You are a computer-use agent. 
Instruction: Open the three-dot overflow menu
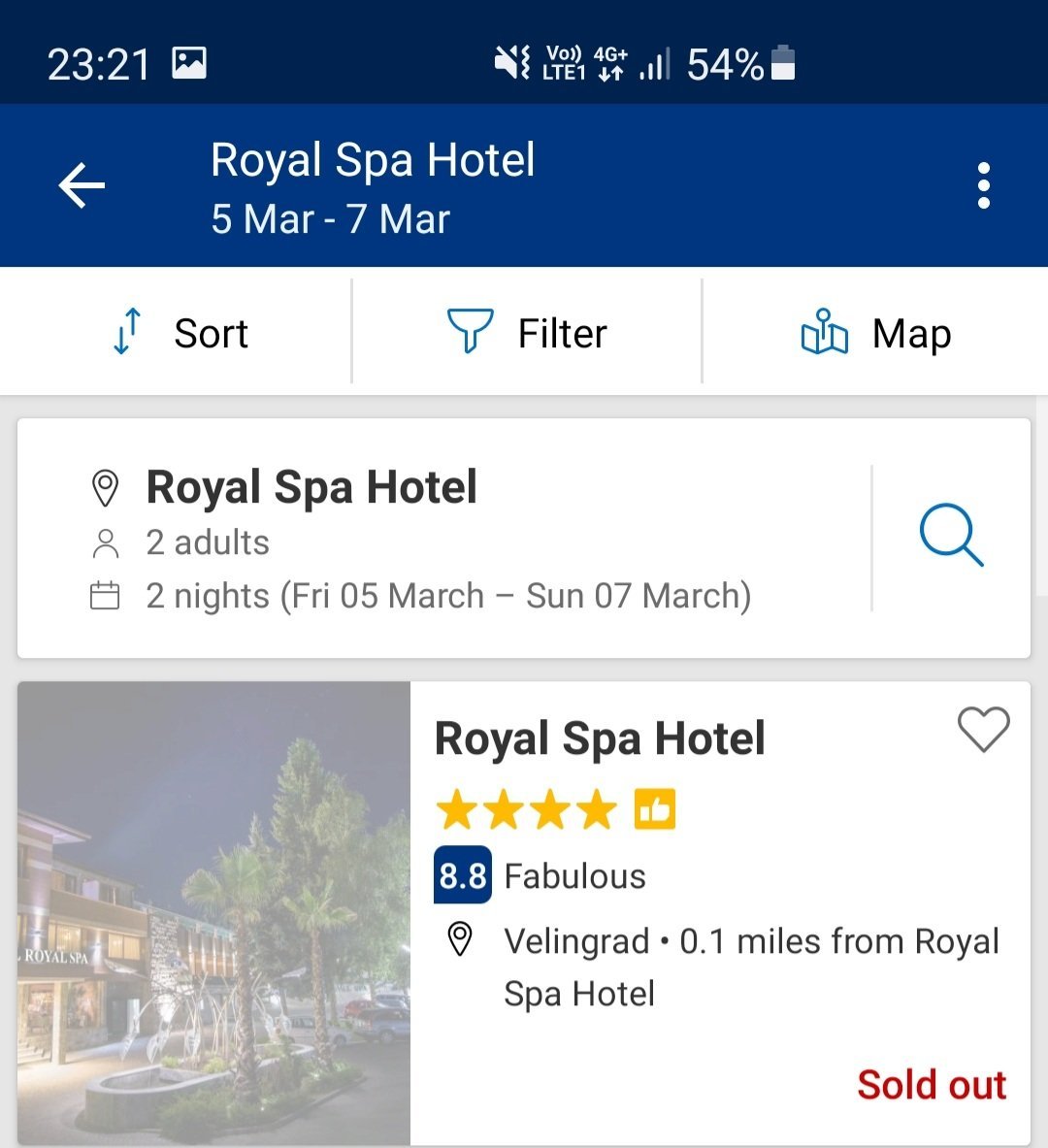[x=983, y=185]
